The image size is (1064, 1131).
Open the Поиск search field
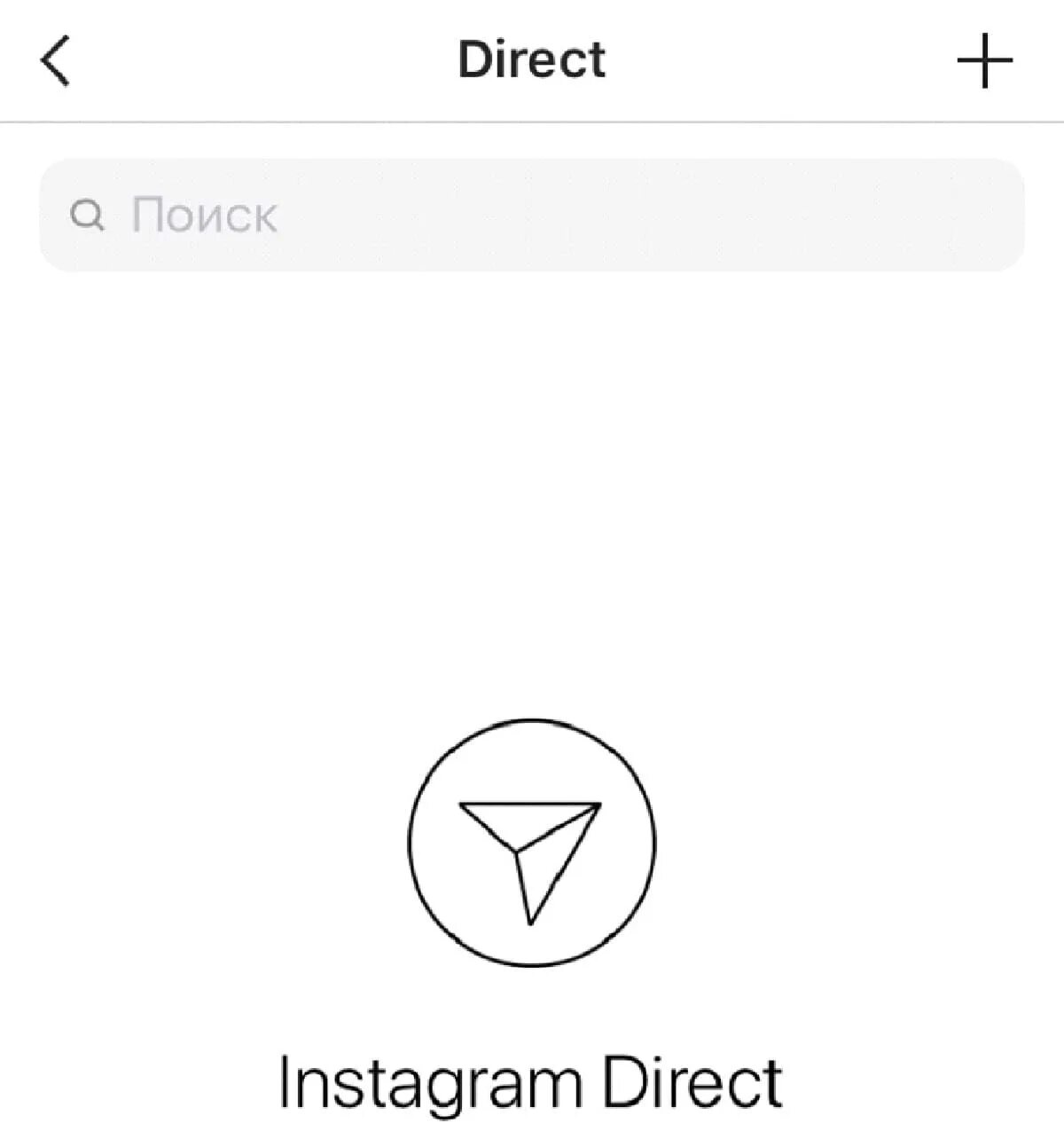(532, 216)
